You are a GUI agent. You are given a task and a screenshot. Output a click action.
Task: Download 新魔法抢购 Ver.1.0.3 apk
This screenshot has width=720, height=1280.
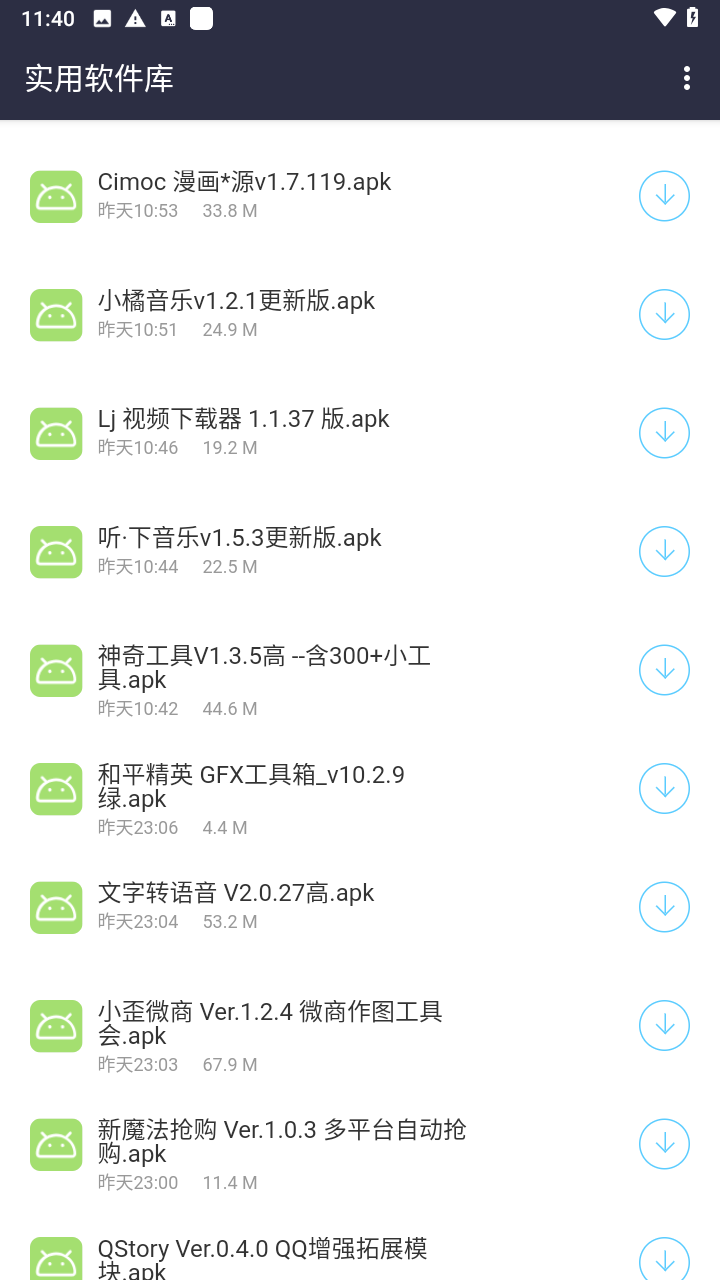click(664, 1144)
